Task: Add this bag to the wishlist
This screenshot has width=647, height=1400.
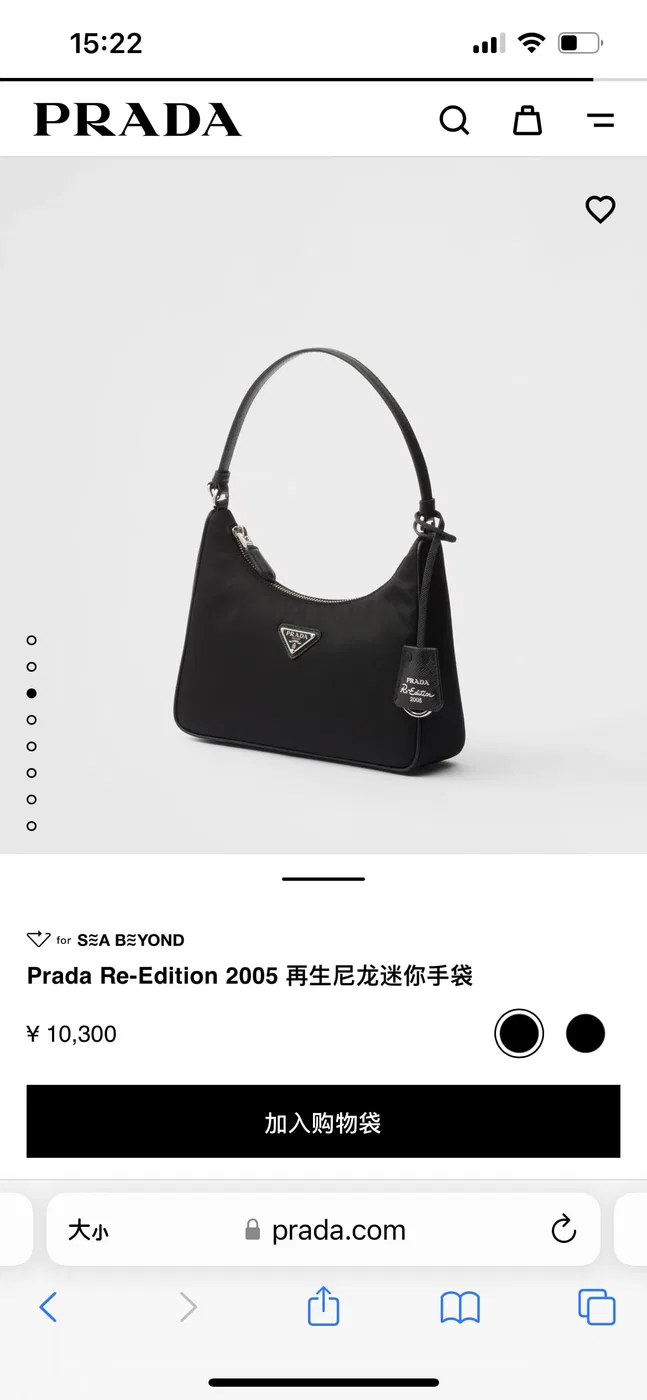Action: 600,209
